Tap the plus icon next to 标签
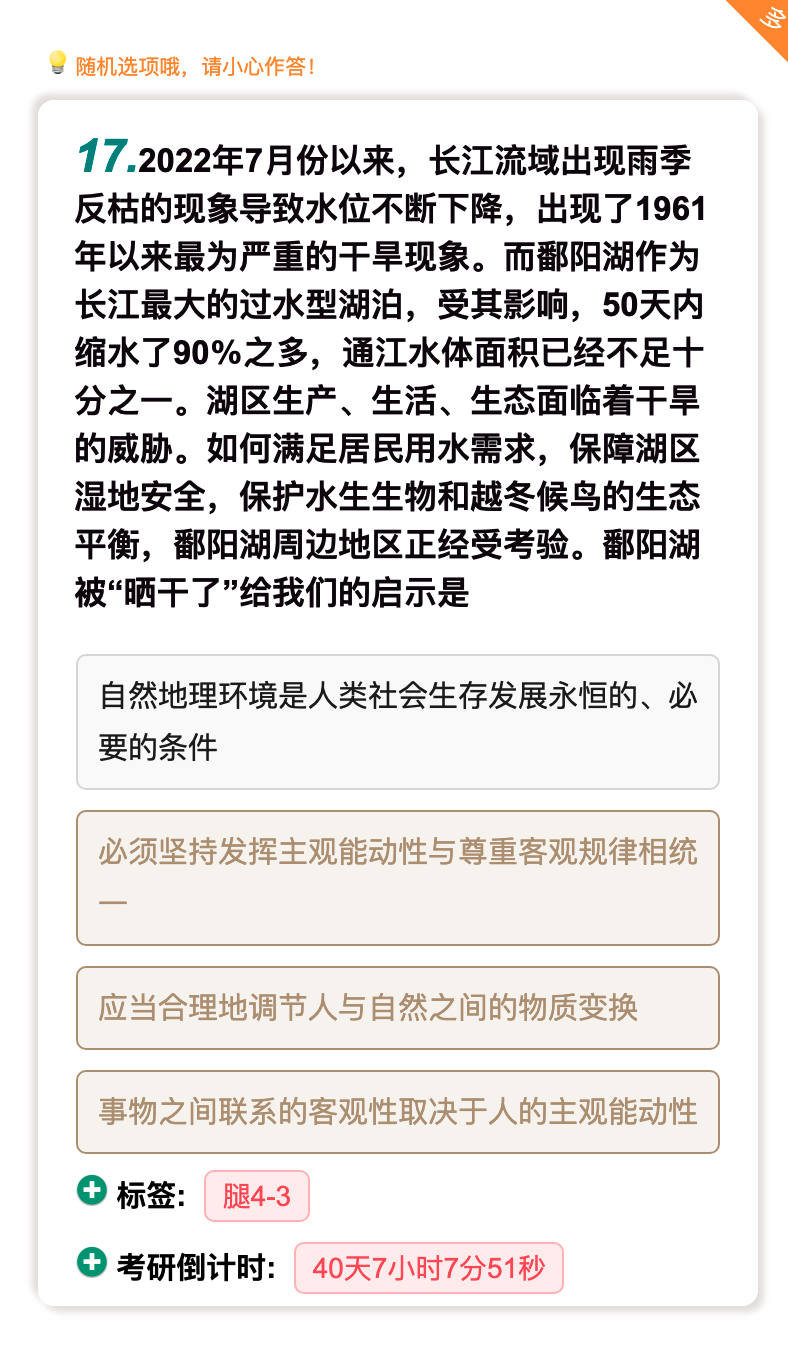The image size is (788, 1350). pos(91,1192)
